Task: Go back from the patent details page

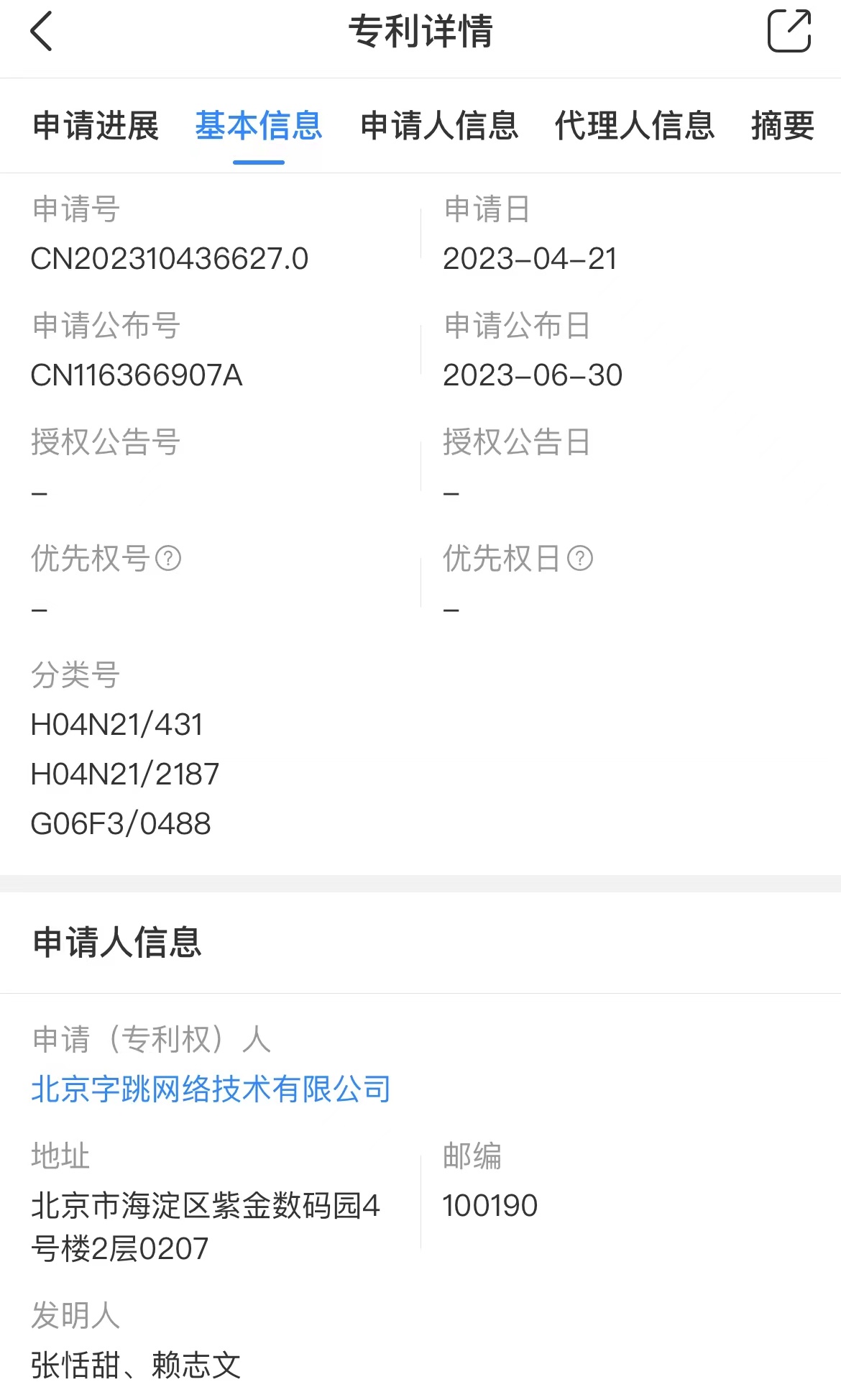Action: pos(42,32)
